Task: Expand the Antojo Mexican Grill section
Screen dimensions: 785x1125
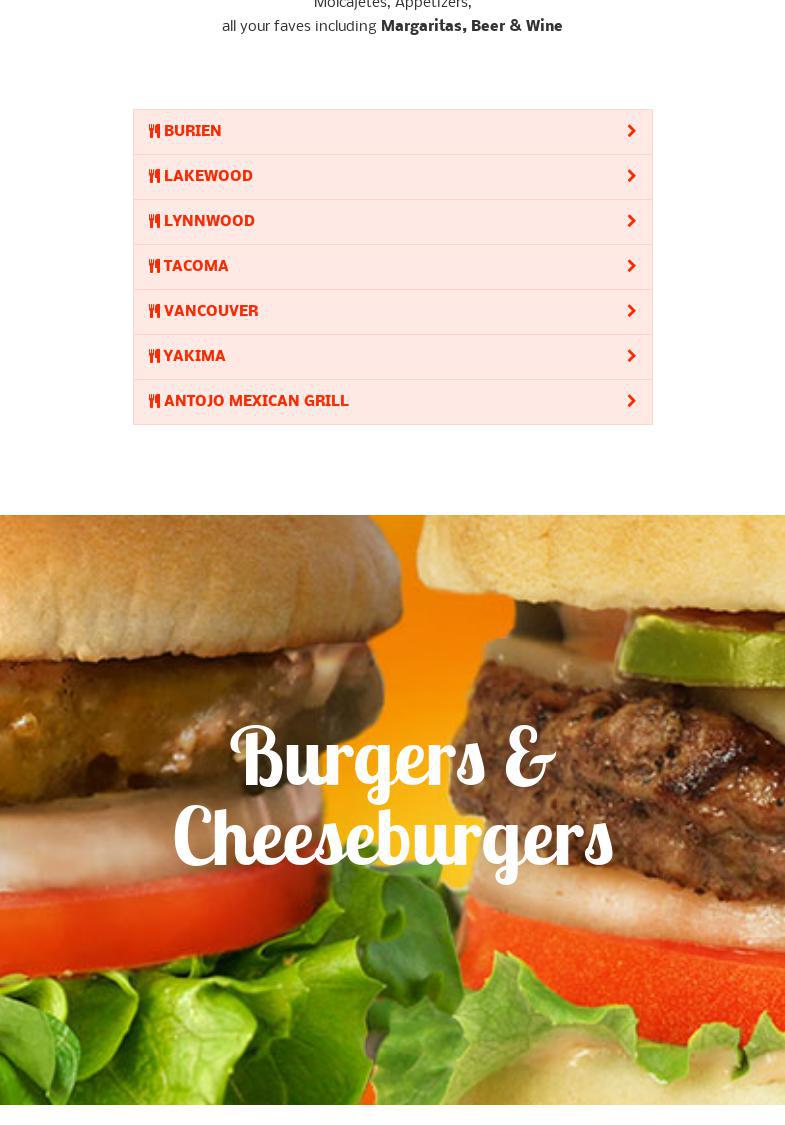Action: 392,402
